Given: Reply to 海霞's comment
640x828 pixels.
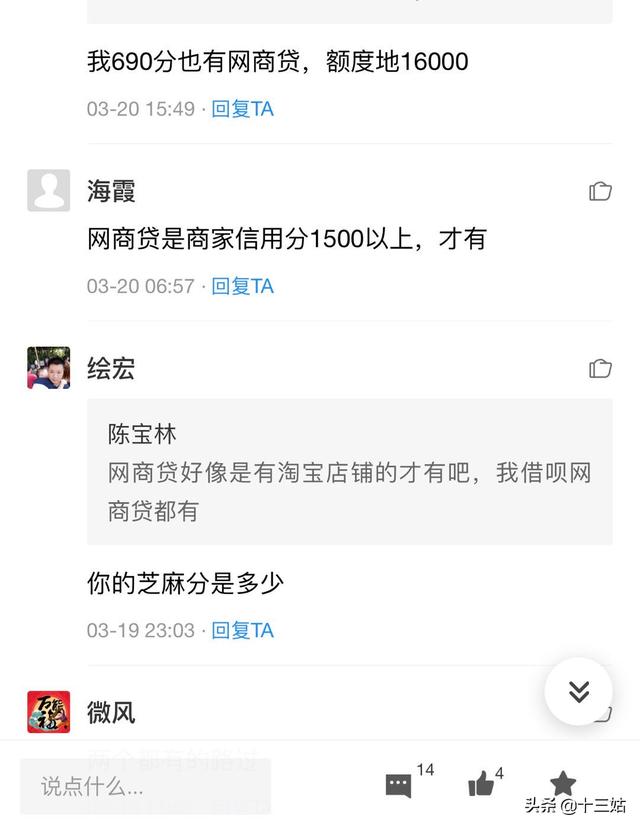Looking at the screenshot, I should coord(242,286).
